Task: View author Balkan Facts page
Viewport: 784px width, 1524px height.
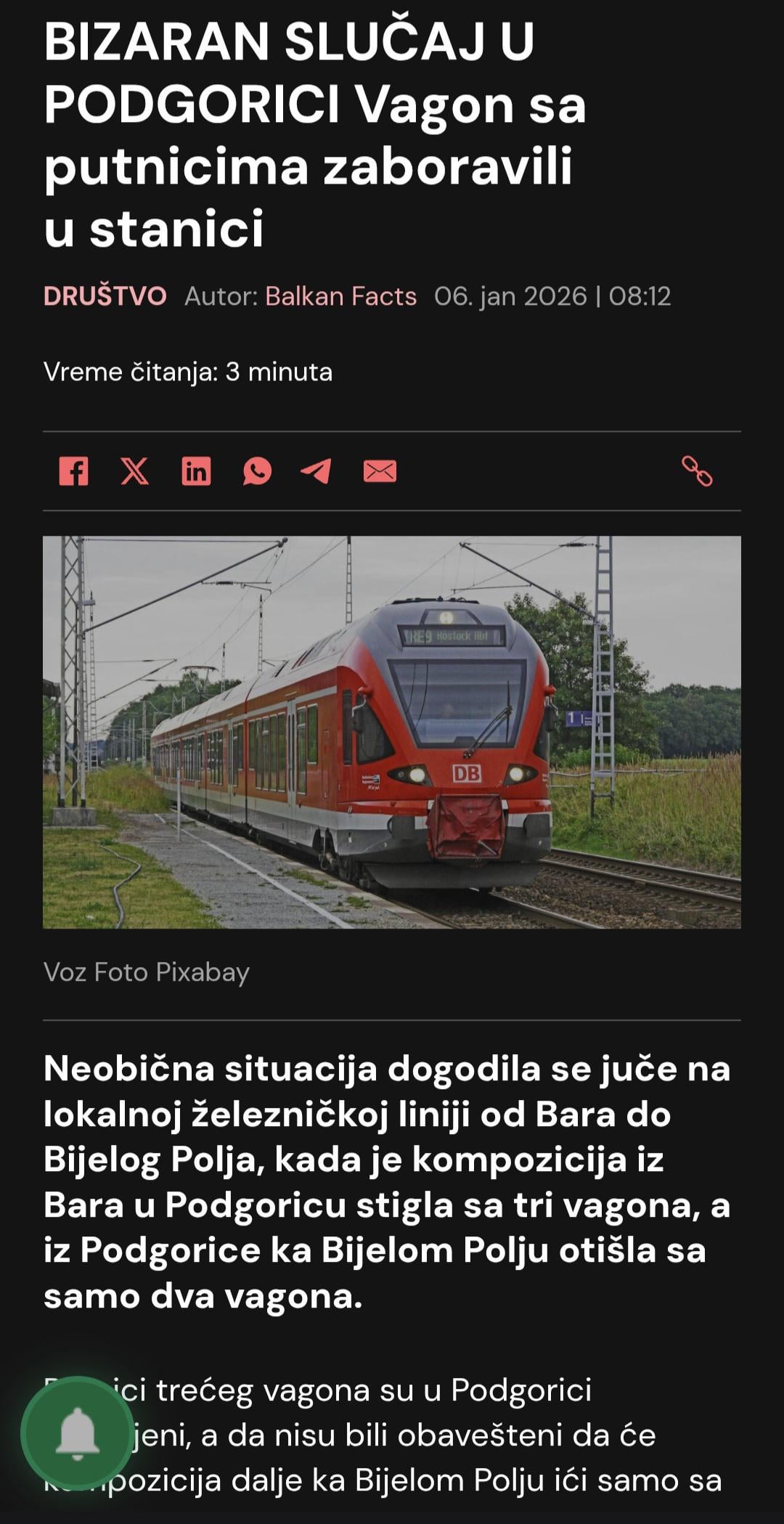Action: pos(340,296)
